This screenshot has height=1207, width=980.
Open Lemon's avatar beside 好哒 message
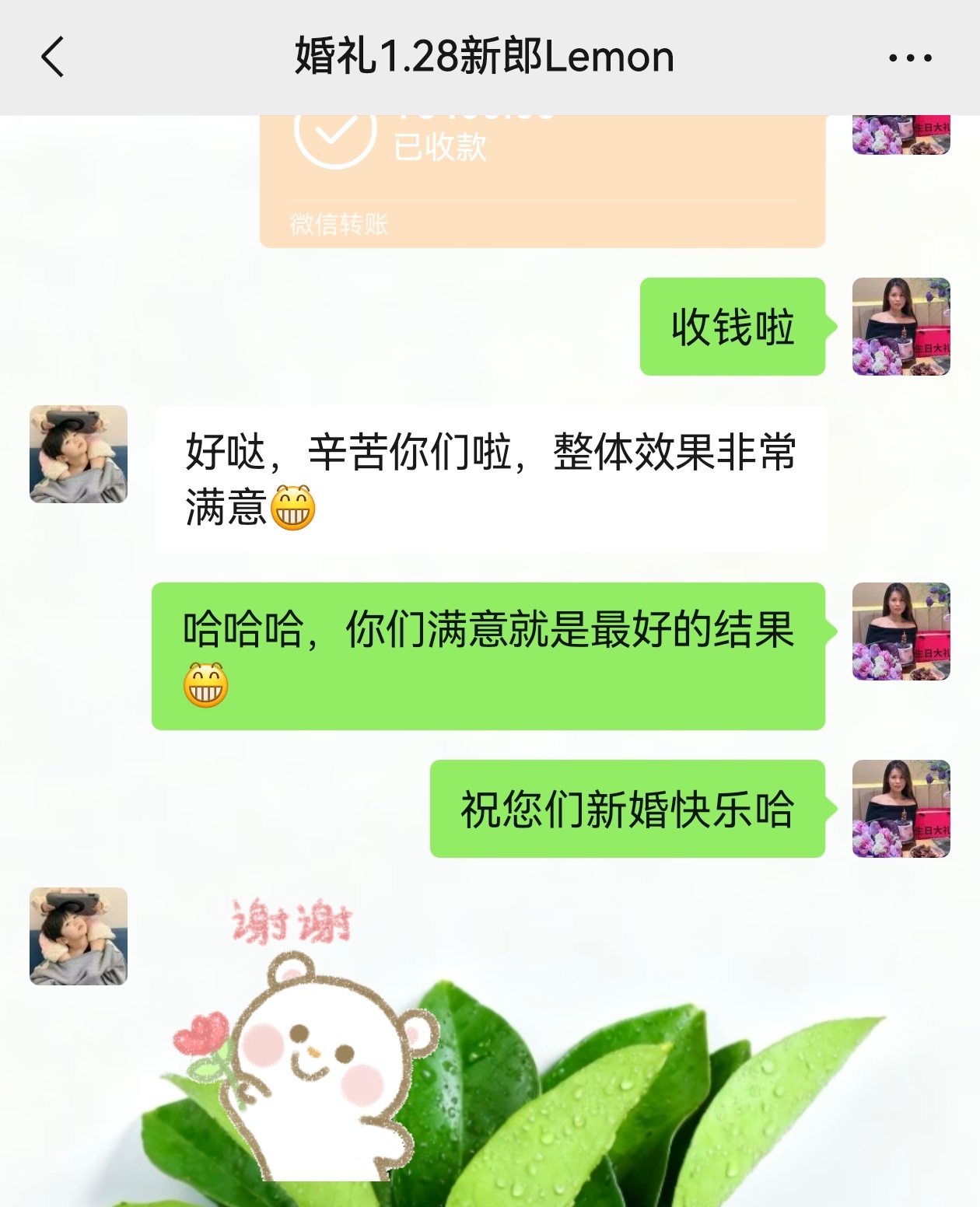pos(79,454)
